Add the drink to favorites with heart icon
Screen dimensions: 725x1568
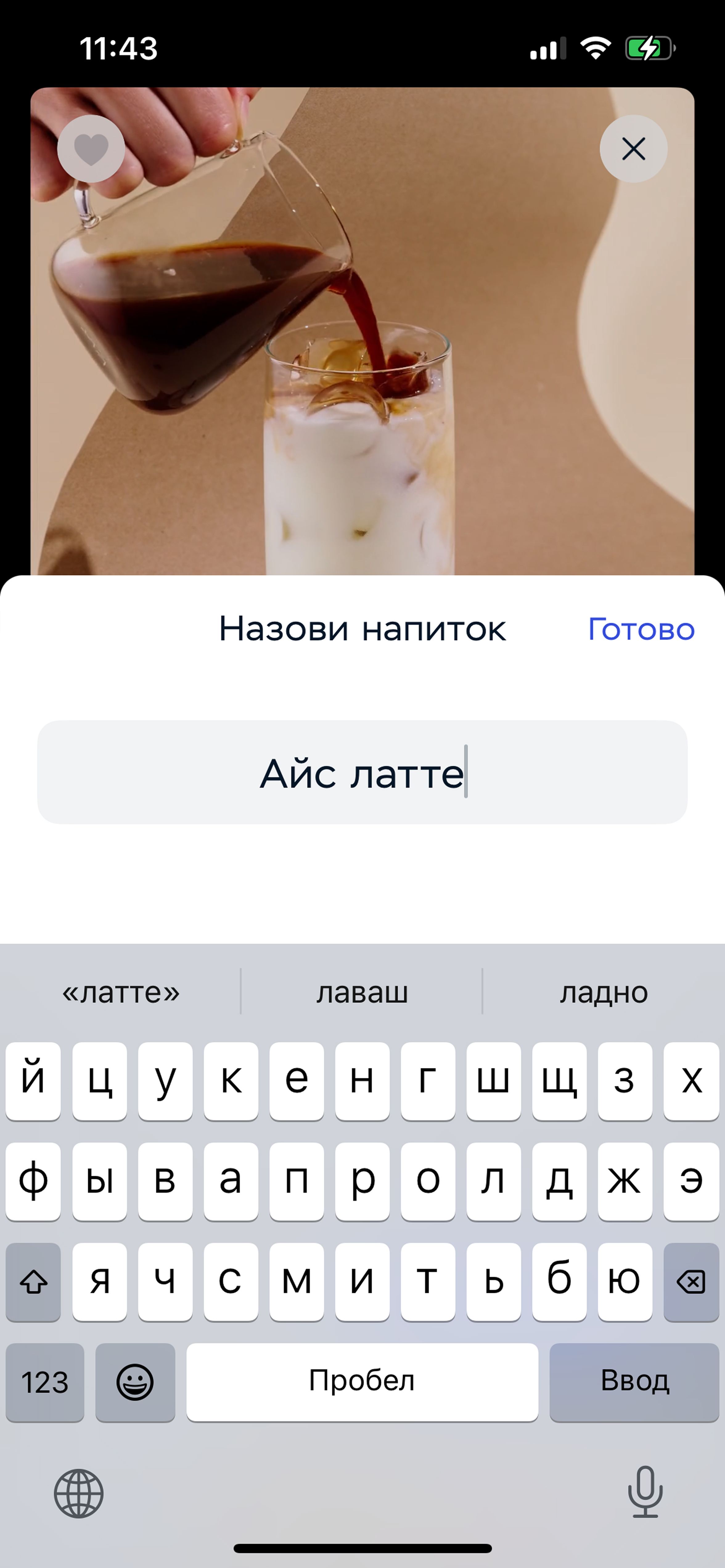(91, 148)
